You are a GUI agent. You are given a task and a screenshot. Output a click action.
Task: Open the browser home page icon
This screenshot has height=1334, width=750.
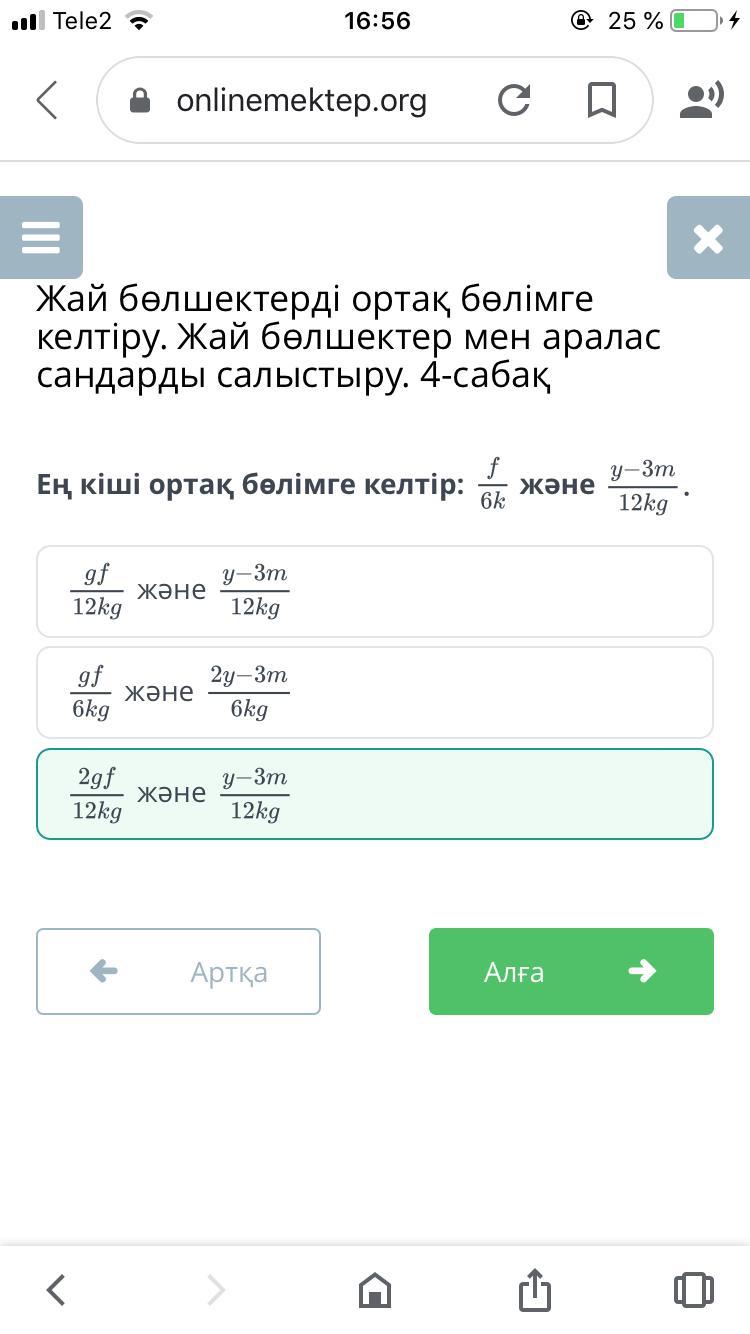[x=375, y=1289]
